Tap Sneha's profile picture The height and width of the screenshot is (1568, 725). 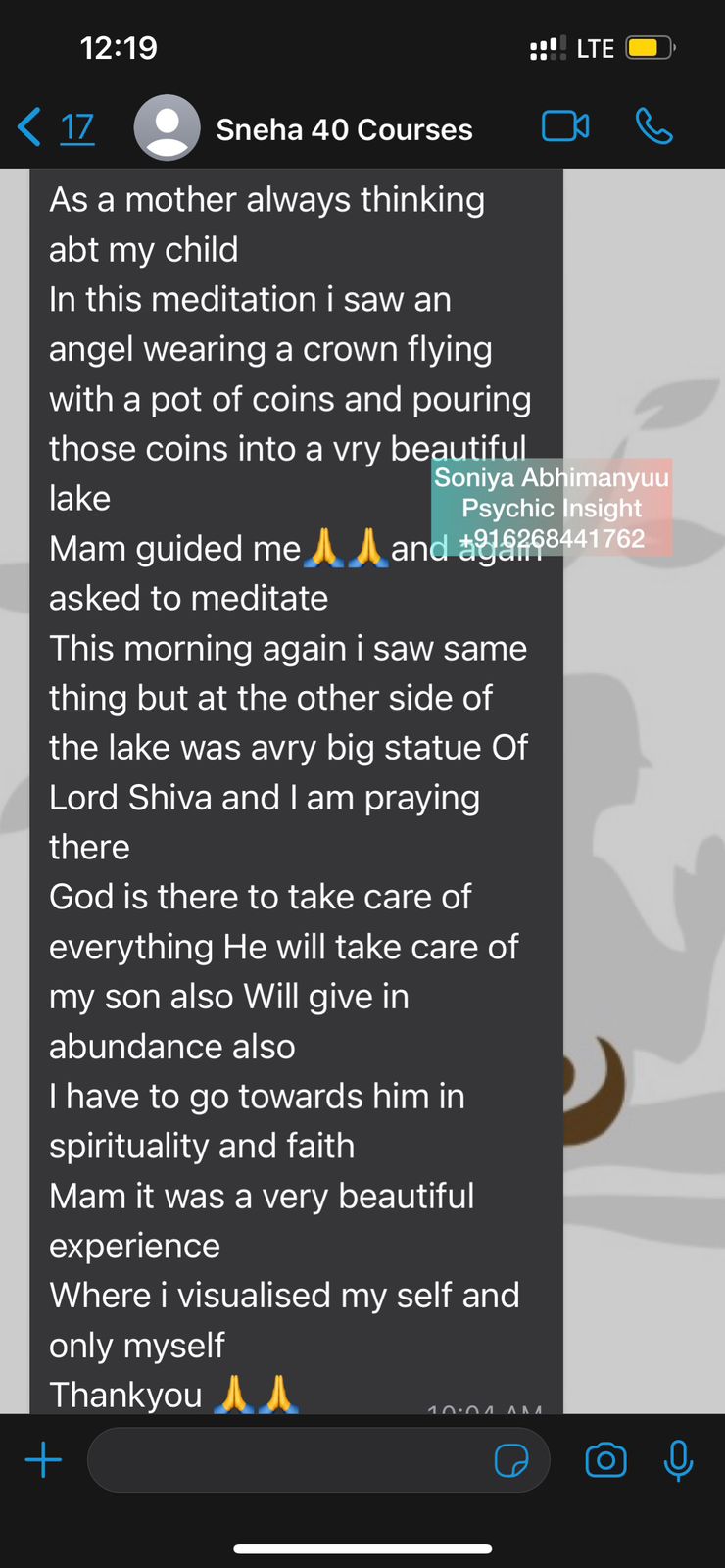pyautogui.click(x=168, y=127)
